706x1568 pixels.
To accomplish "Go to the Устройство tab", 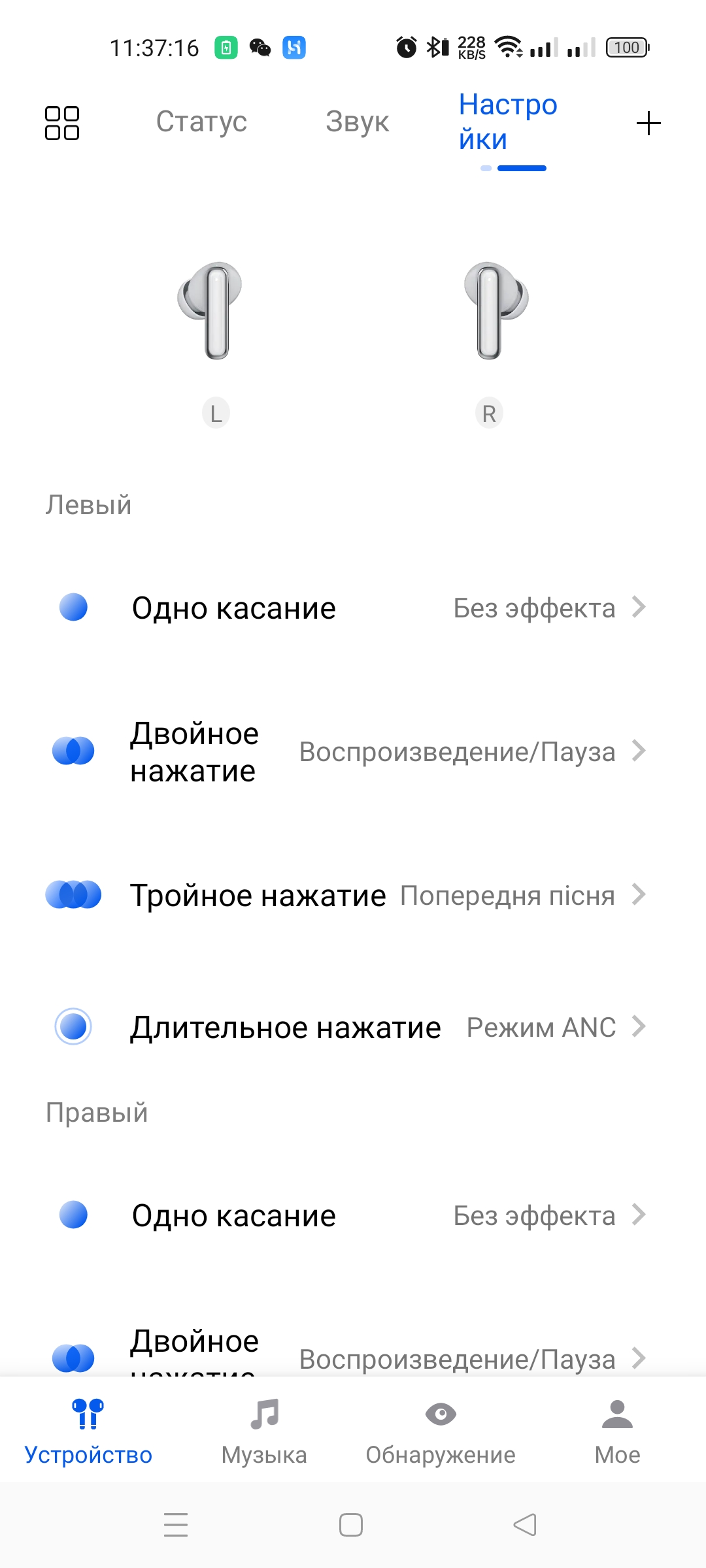I will (x=88, y=1431).
